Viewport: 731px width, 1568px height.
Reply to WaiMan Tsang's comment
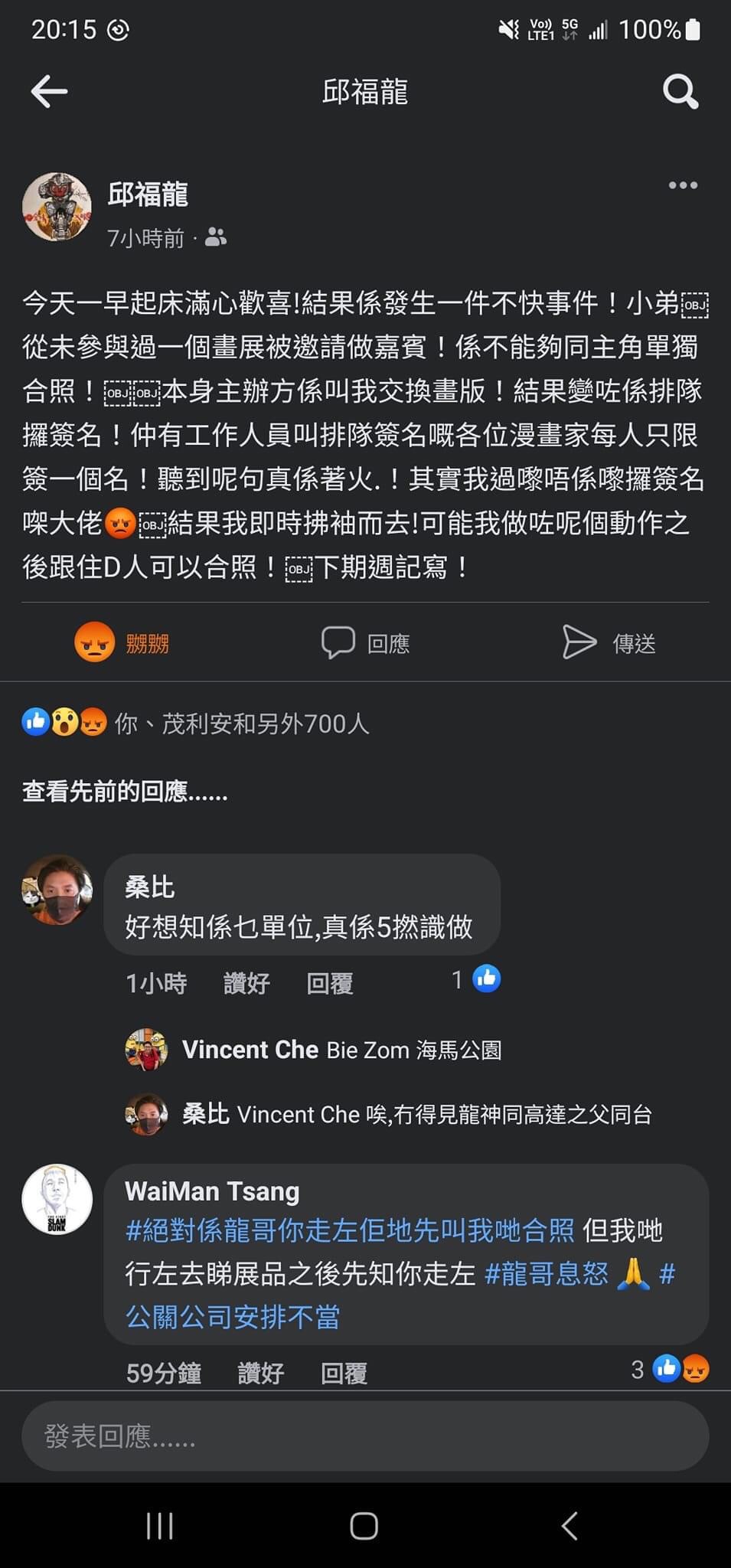(344, 1373)
